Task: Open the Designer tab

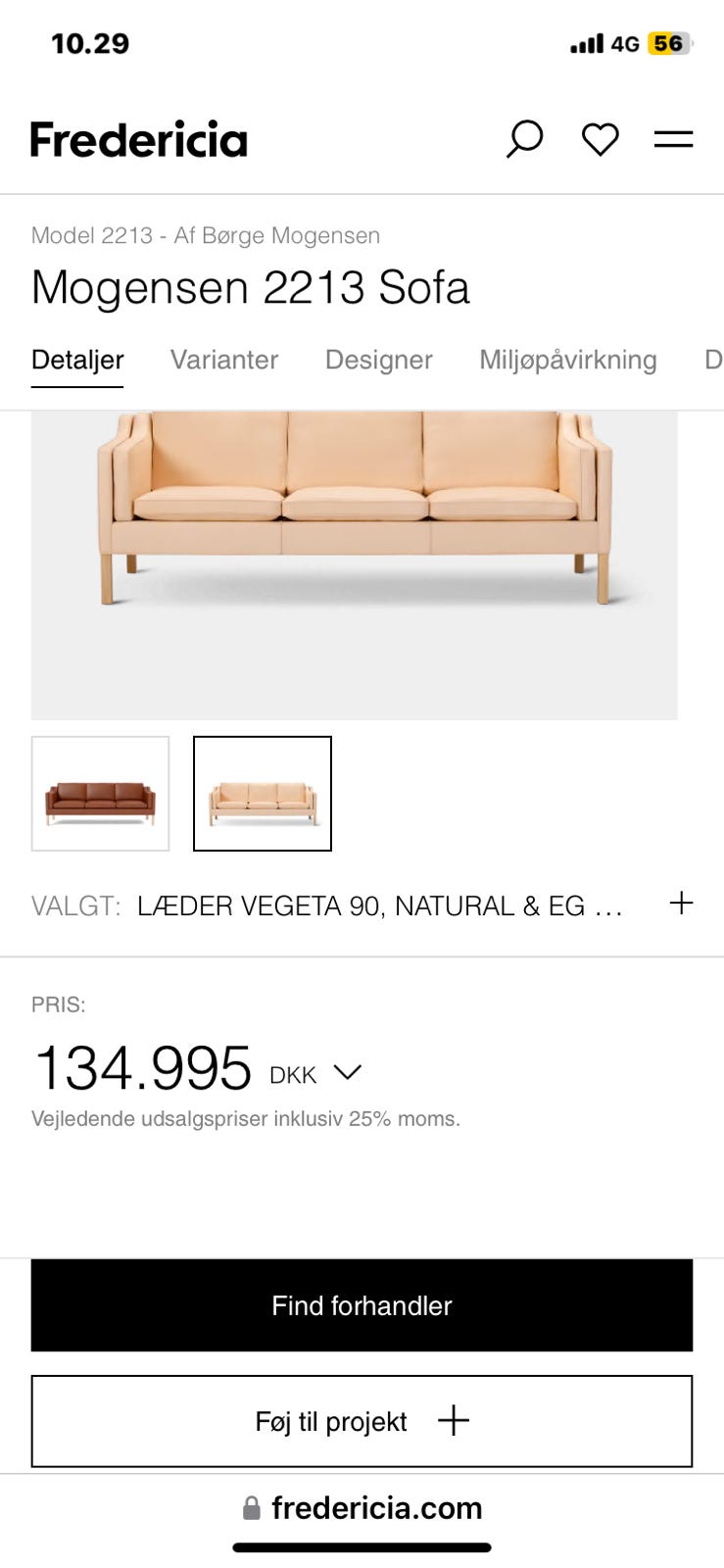Action: tap(378, 360)
